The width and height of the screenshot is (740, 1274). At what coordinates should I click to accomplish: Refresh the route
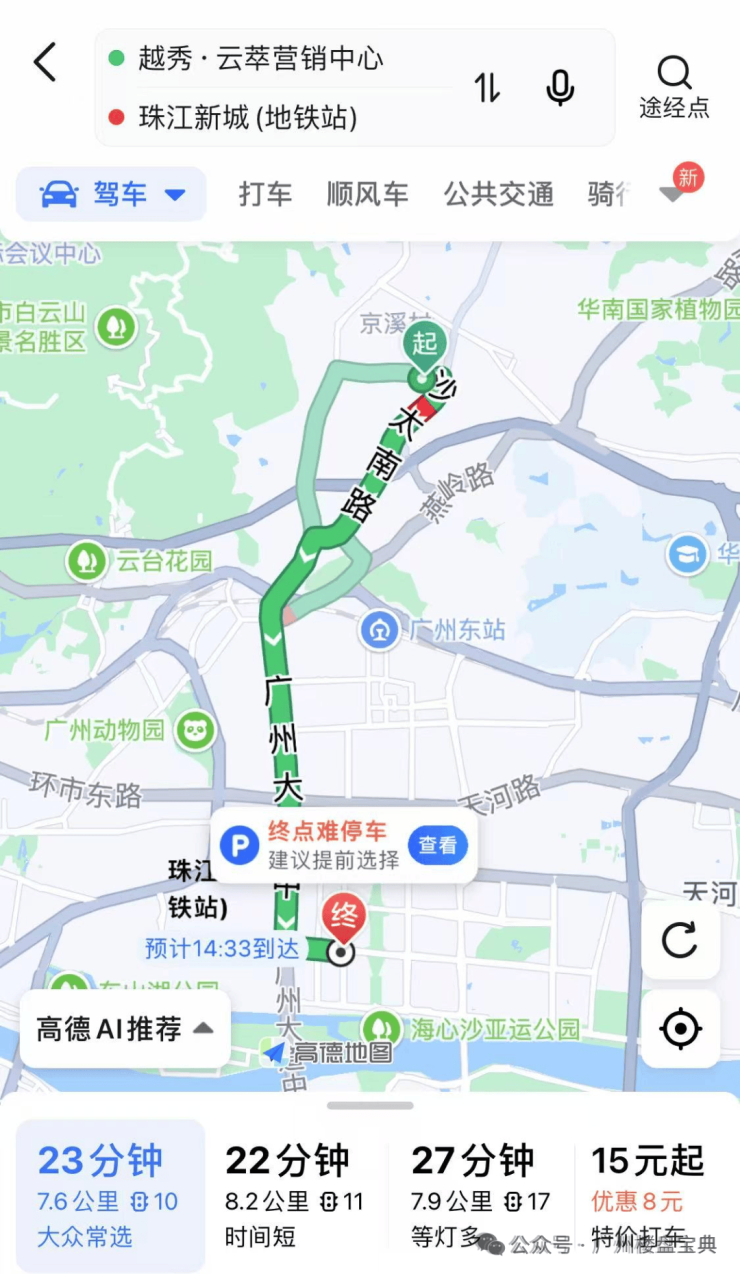(680, 941)
